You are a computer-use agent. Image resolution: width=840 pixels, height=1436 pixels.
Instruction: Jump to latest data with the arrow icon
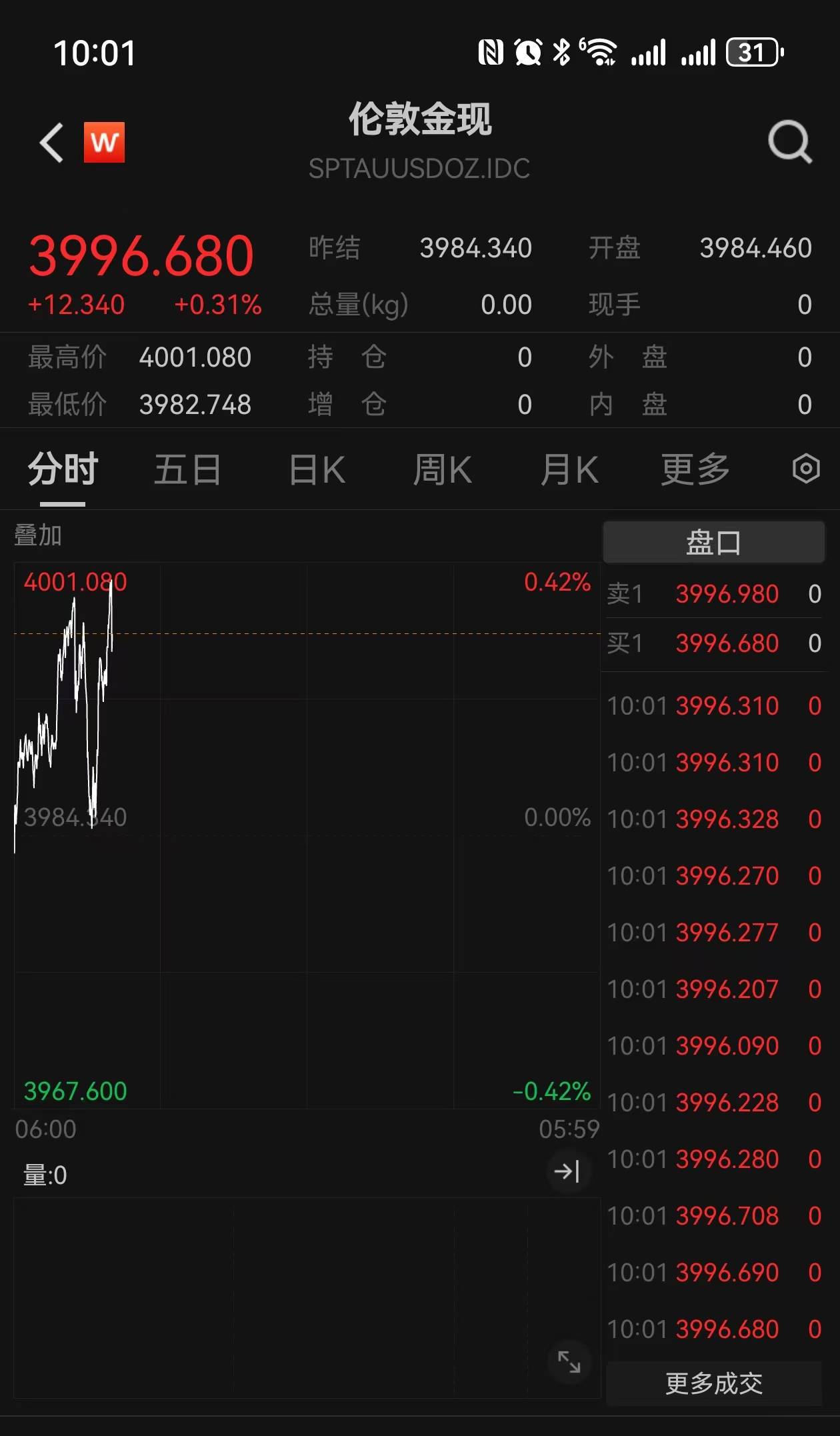pyautogui.click(x=567, y=1171)
